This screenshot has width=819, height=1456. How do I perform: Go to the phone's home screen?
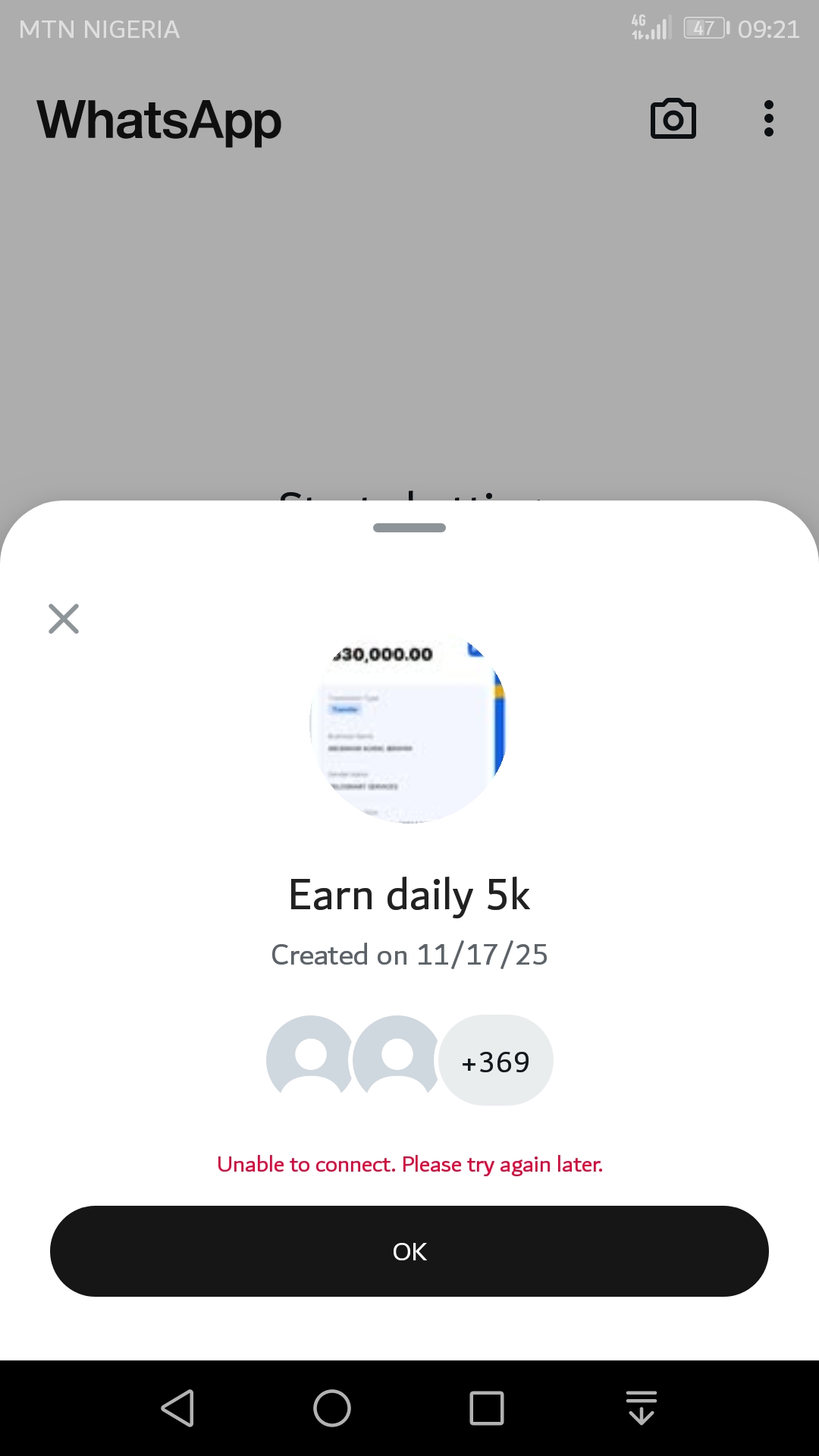pos(332,1408)
